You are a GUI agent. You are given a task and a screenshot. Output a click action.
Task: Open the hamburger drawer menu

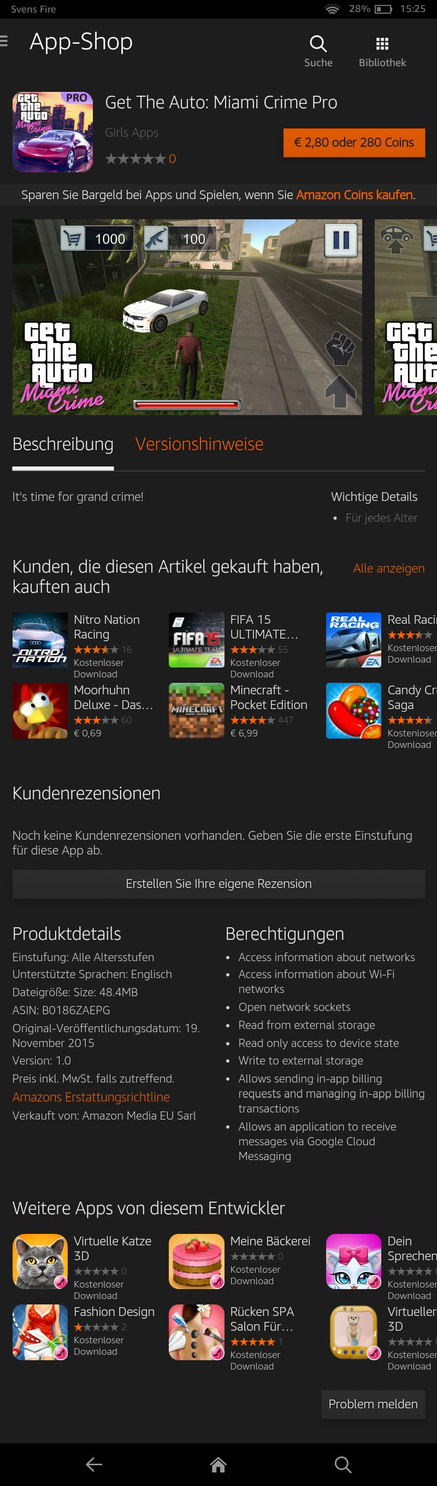pos(5,42)
